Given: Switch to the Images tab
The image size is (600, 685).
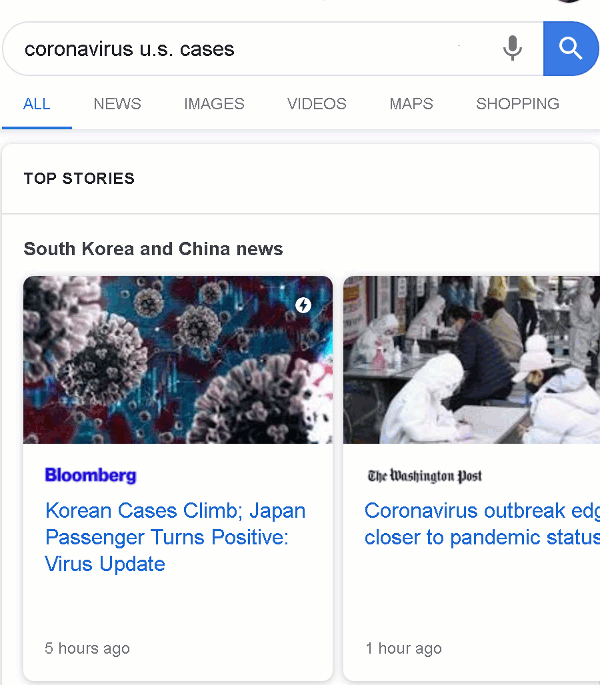Looking at the screenshot, I should coord(214,104).
